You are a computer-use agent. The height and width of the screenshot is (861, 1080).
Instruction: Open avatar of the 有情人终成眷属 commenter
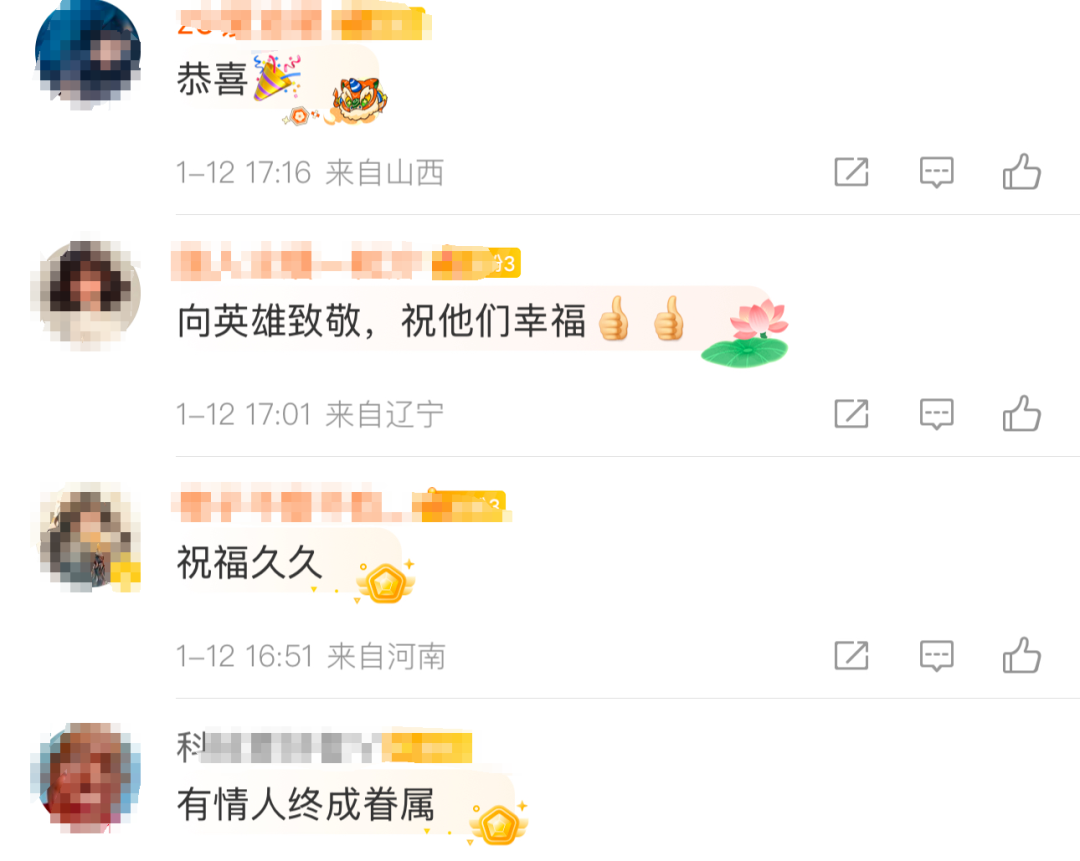88,777
